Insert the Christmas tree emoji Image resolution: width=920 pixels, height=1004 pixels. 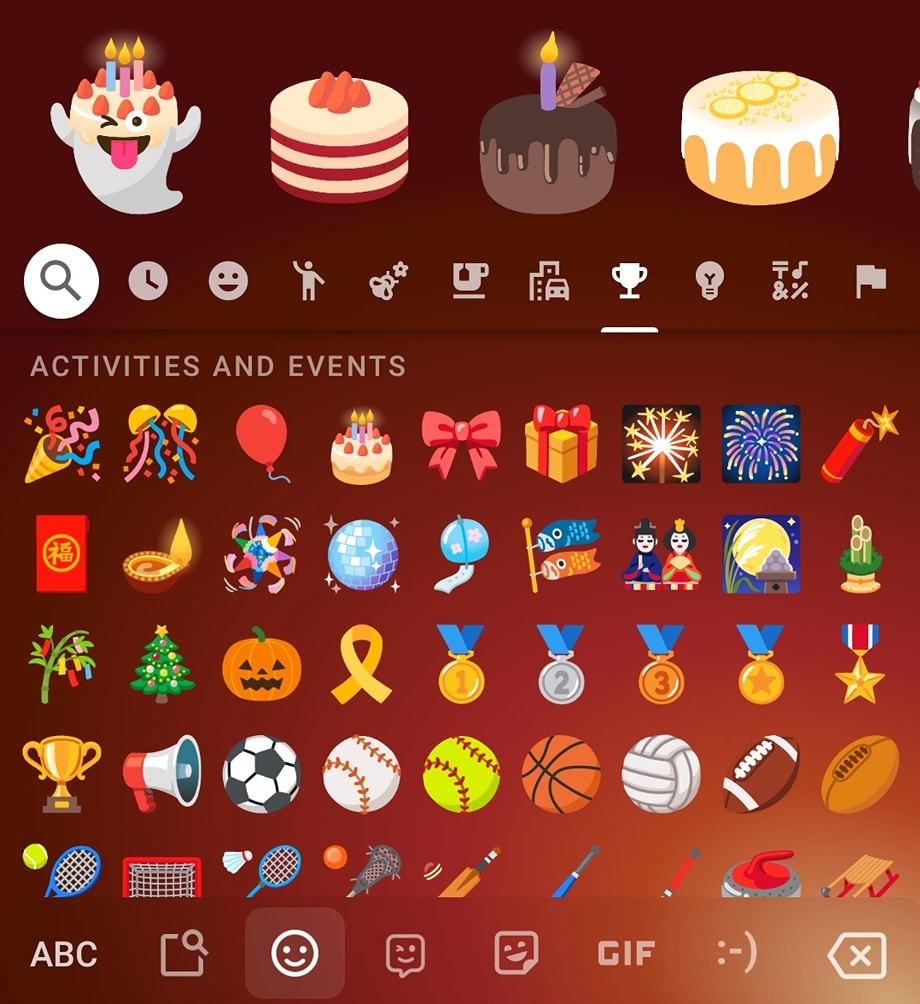[161, 664]
